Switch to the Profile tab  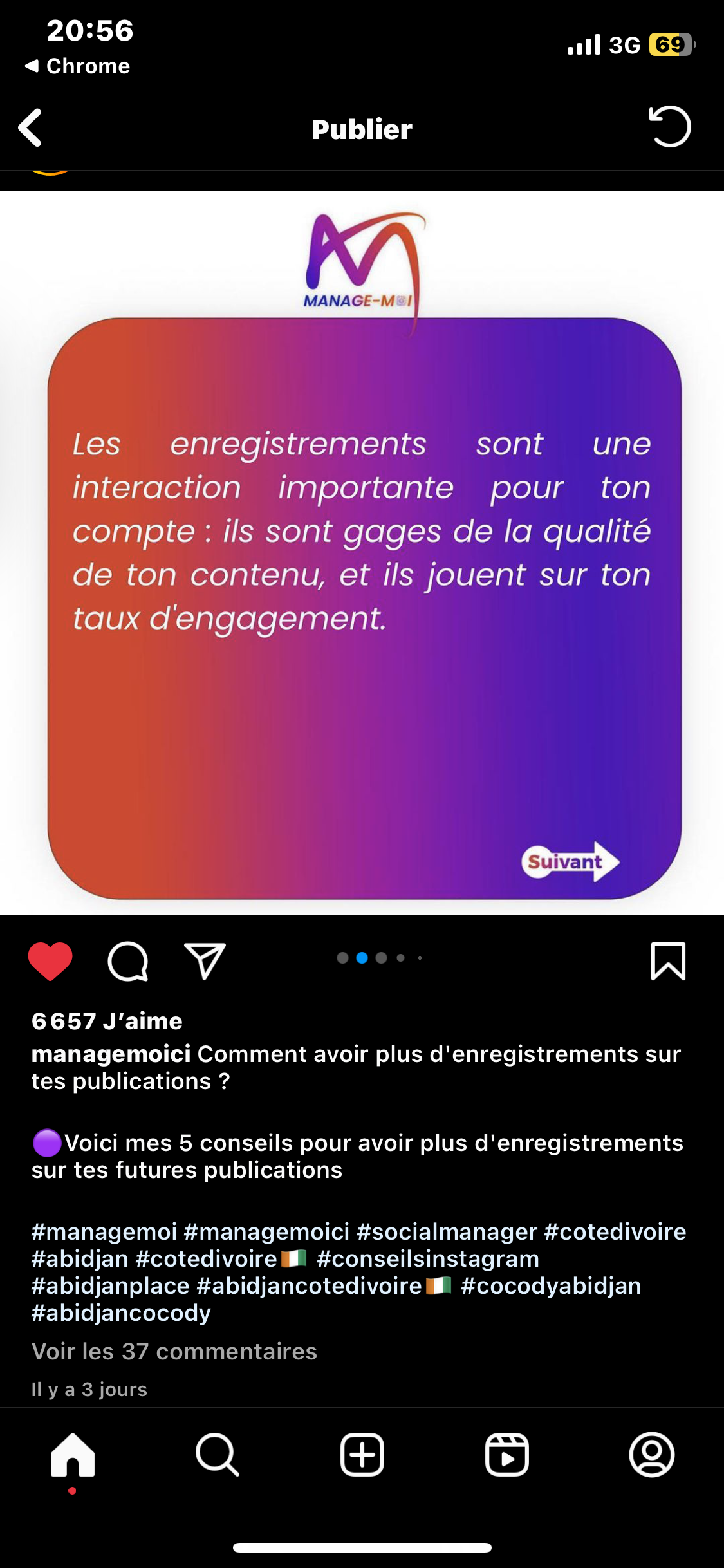tap(651, 1455)
